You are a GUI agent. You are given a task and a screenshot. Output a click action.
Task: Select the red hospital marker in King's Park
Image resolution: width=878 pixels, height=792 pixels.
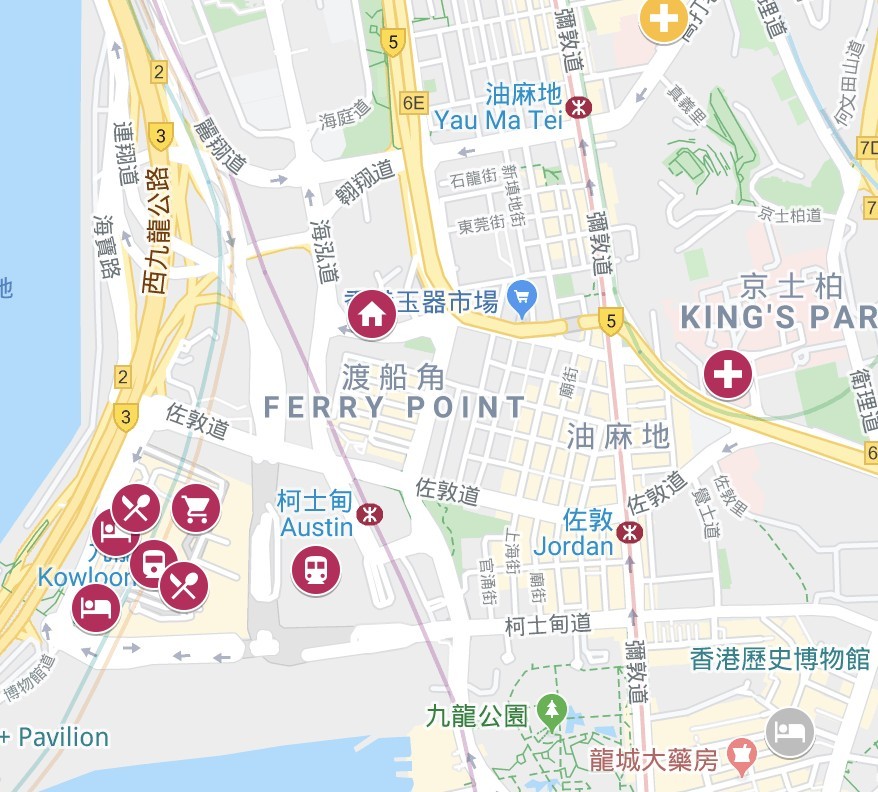coord(728,375)
